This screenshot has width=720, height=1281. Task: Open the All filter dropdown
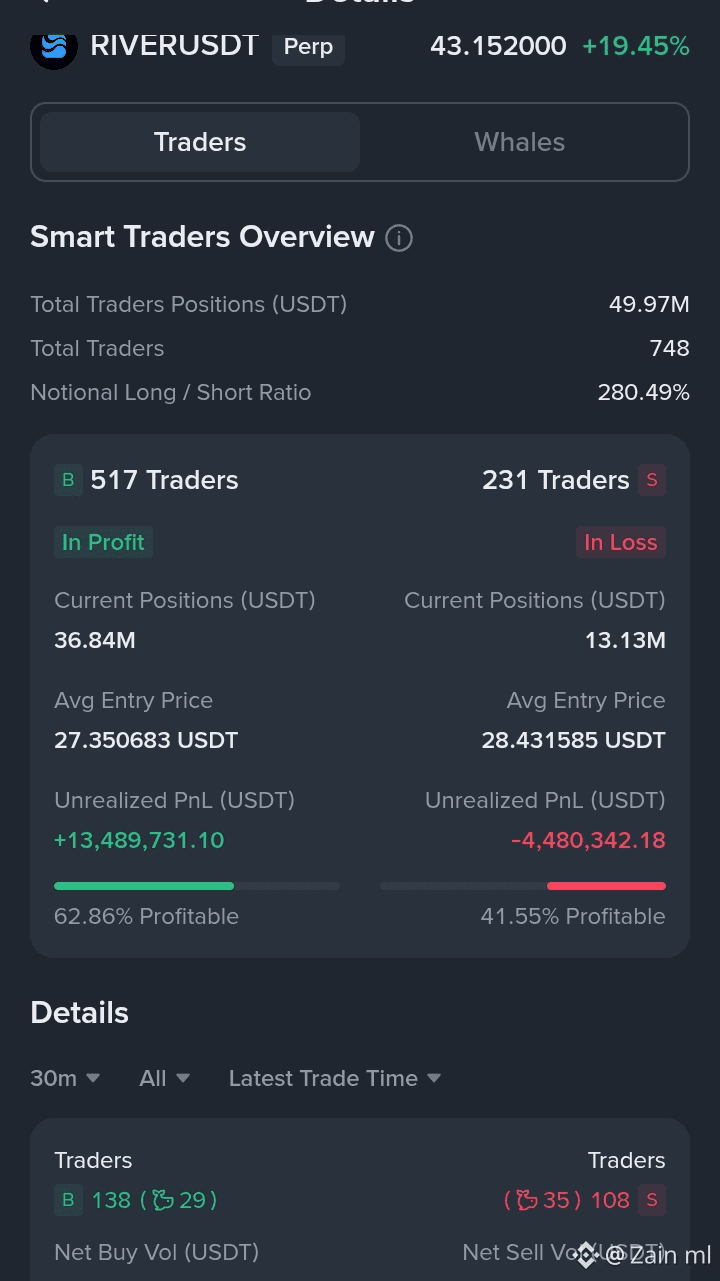click(x=164, y=1078)
